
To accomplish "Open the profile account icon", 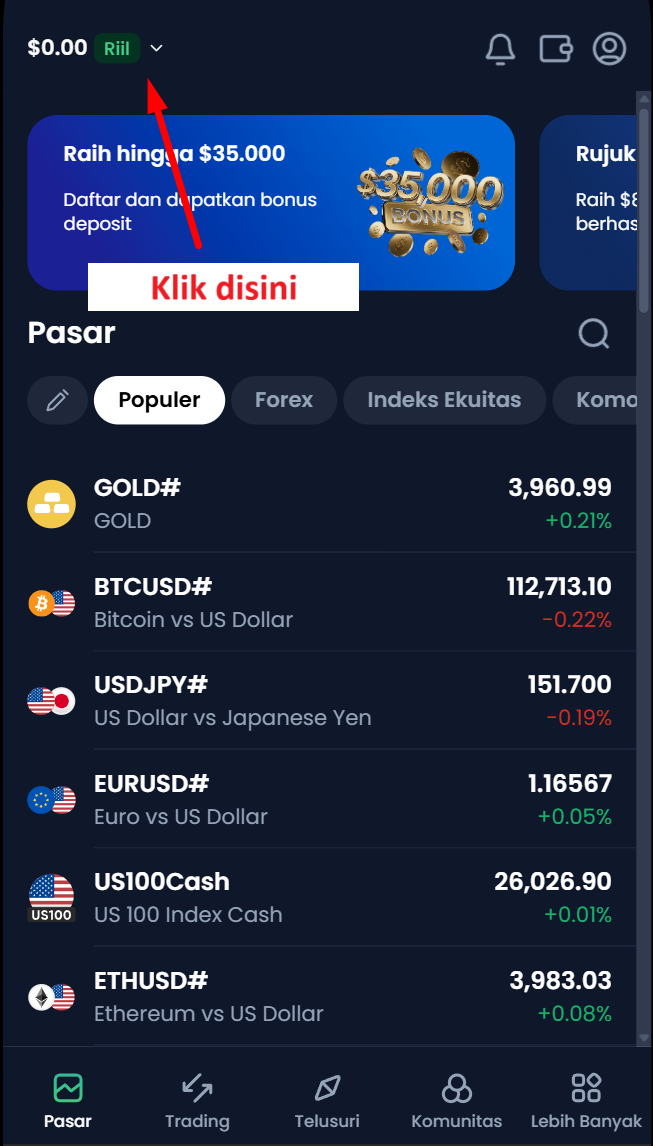I will (x=609, y=49).
